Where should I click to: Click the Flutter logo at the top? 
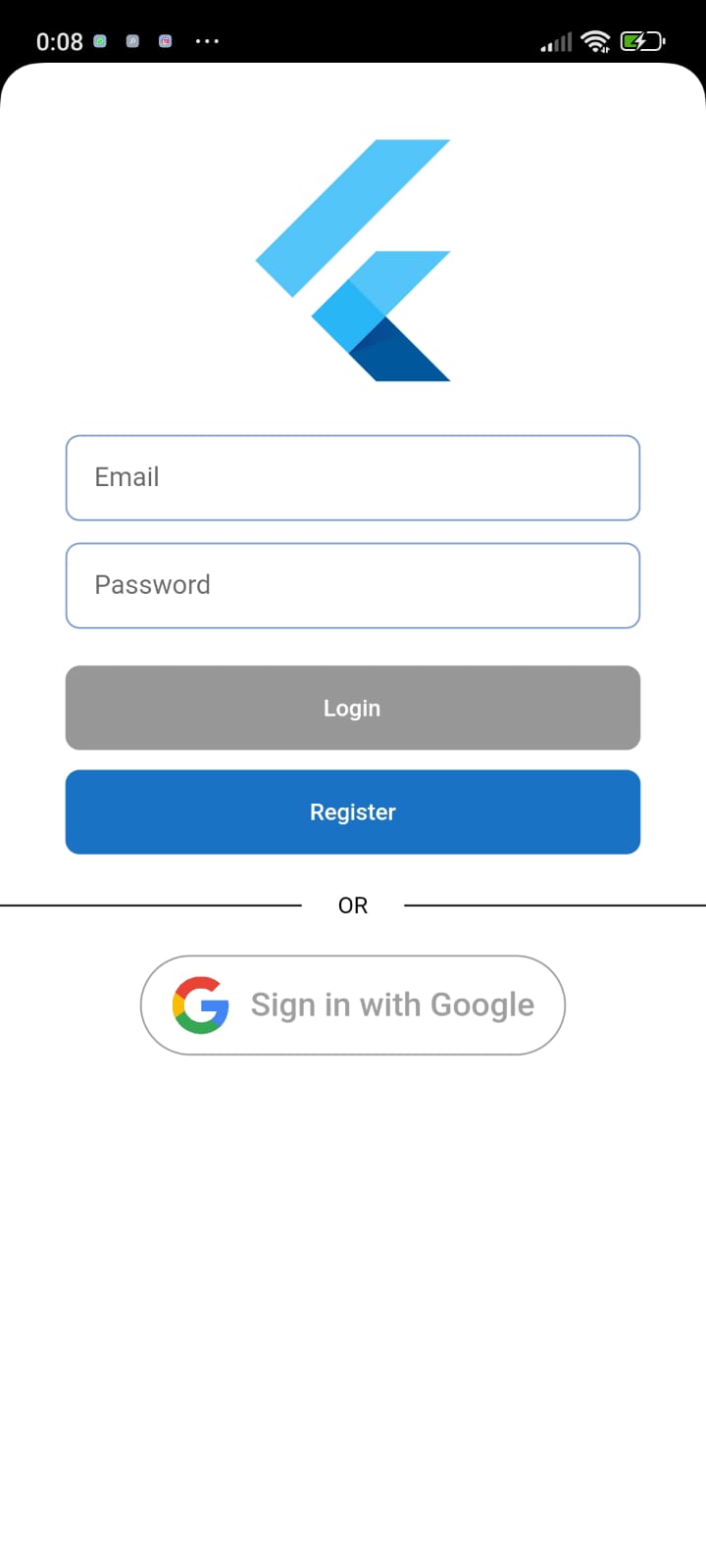353,259
